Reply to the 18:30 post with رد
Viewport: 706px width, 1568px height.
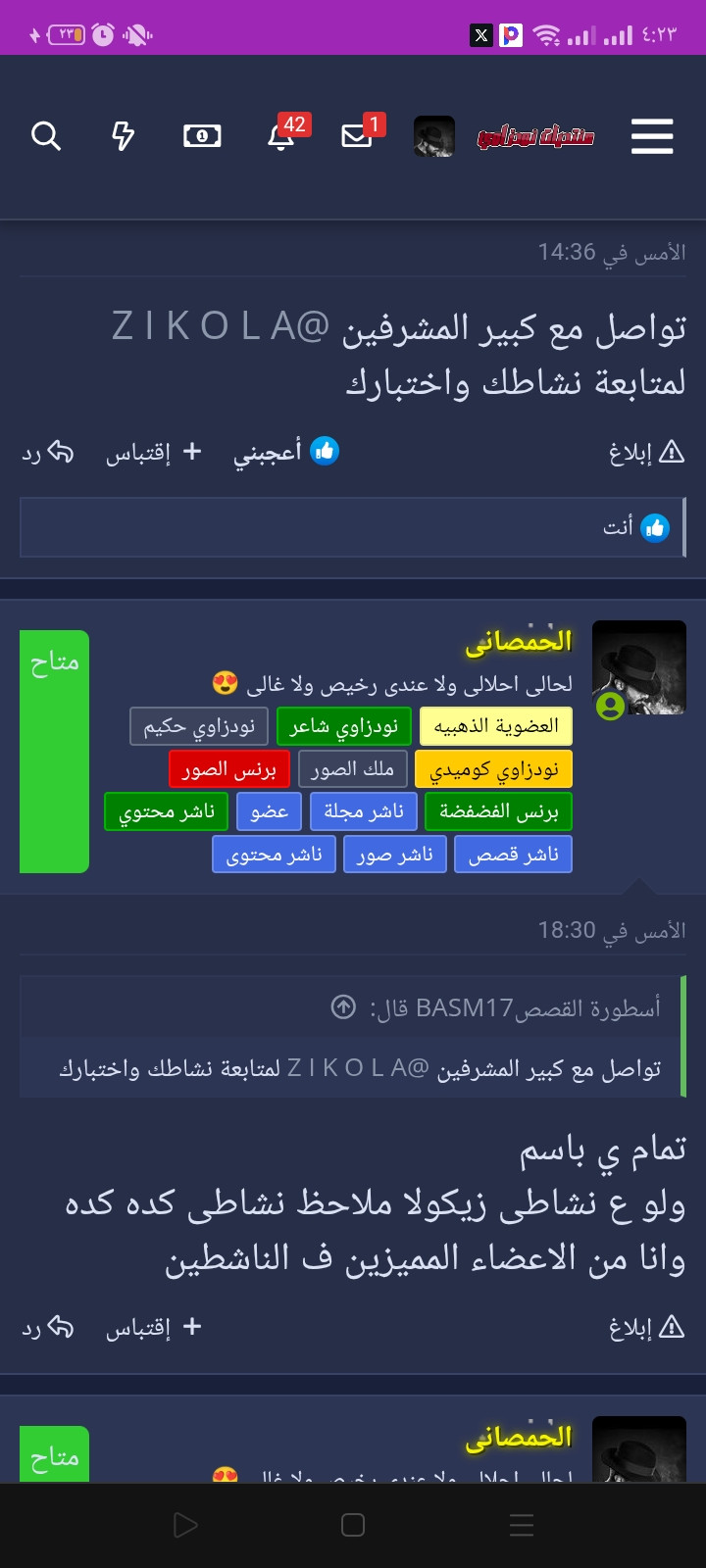pyautogui.click(x=48, y=1327)
